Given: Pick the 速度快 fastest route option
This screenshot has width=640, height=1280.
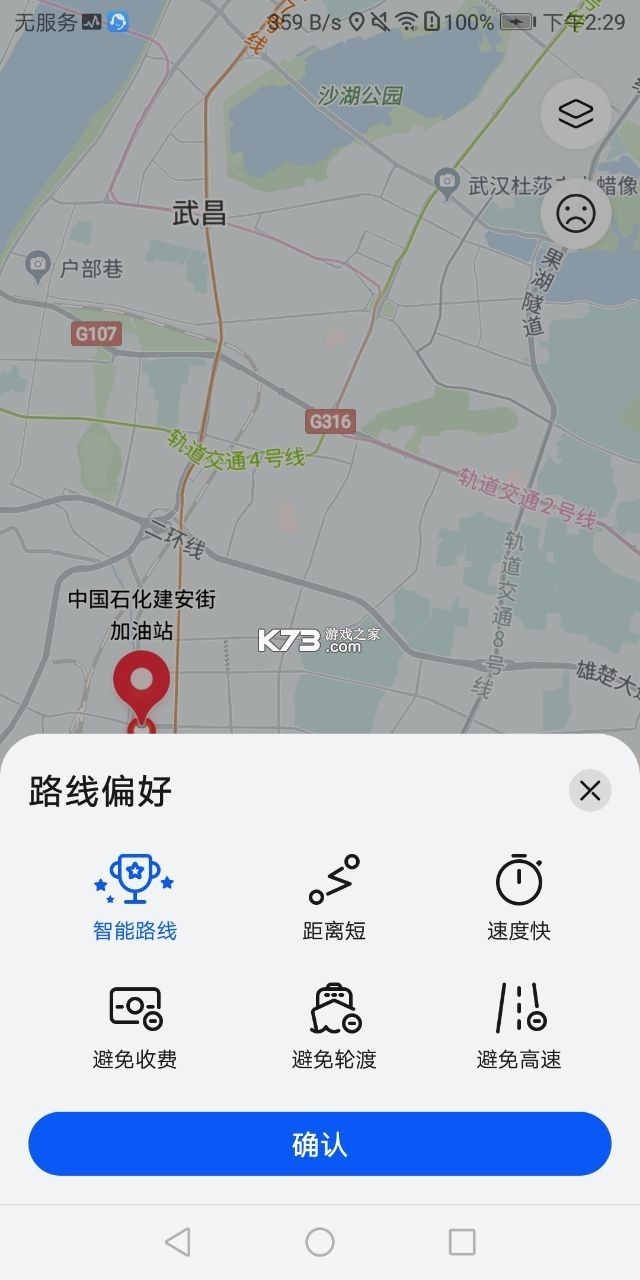Looking at the screenshot, I should click(x=519, y=897).
